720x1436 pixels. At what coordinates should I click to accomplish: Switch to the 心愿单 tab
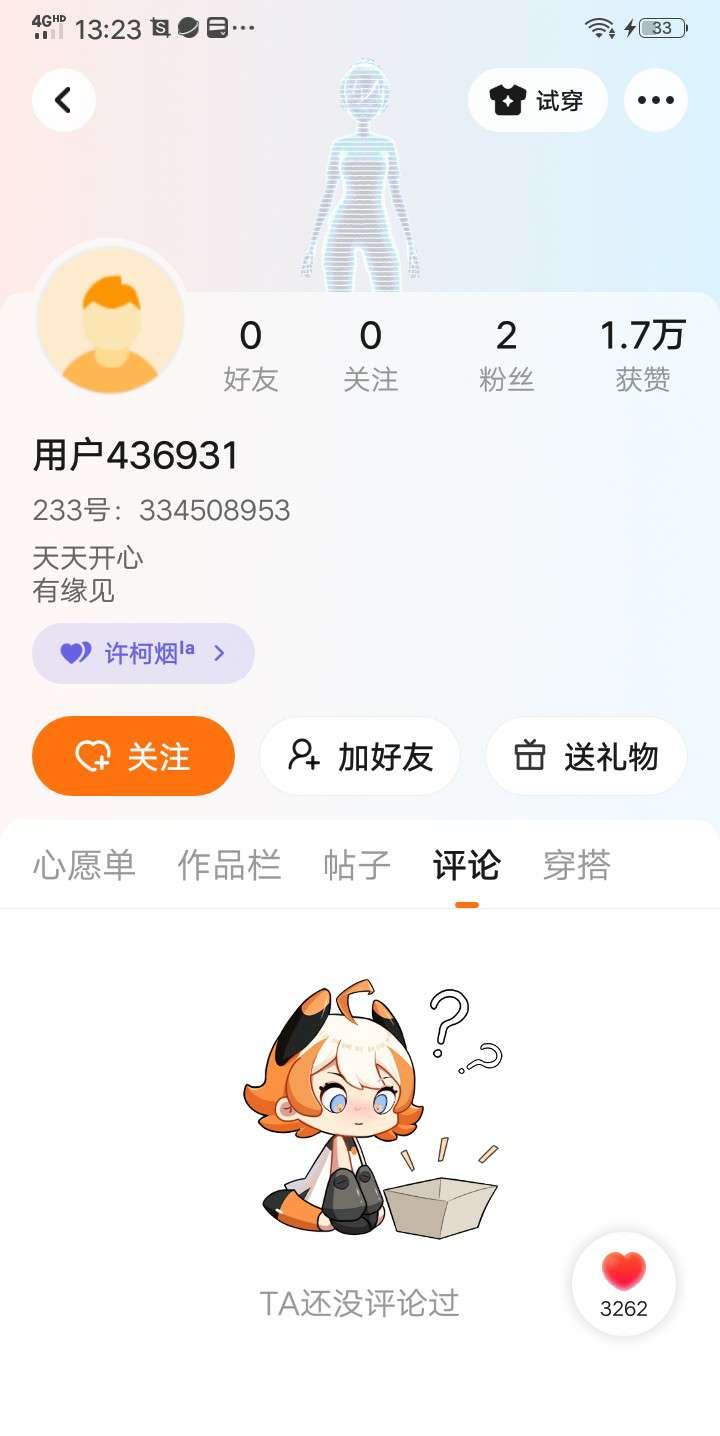[84, 865]
